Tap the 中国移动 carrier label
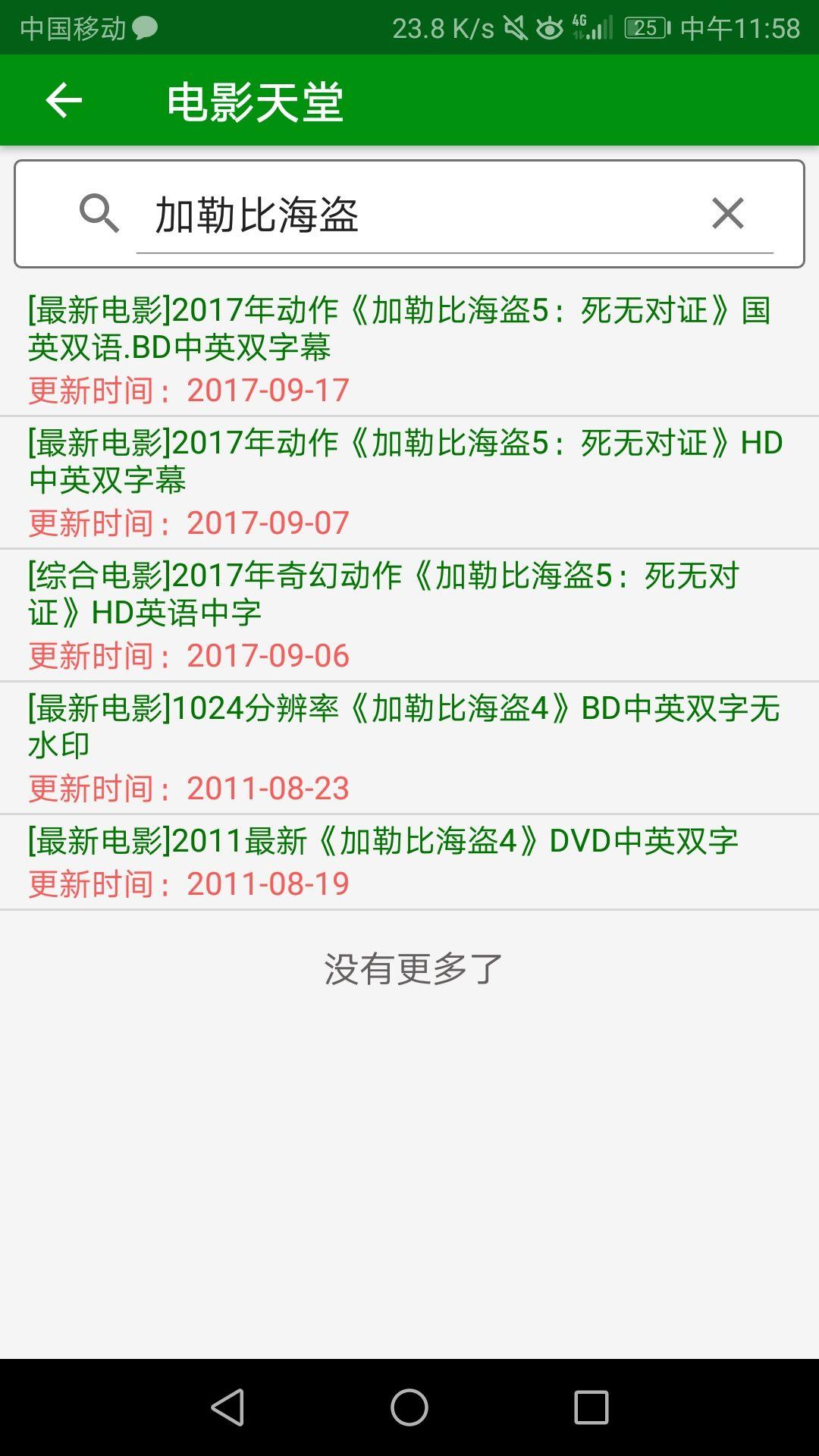Image resolution: width=819 pixels, height=1456 pixels. 72,25
